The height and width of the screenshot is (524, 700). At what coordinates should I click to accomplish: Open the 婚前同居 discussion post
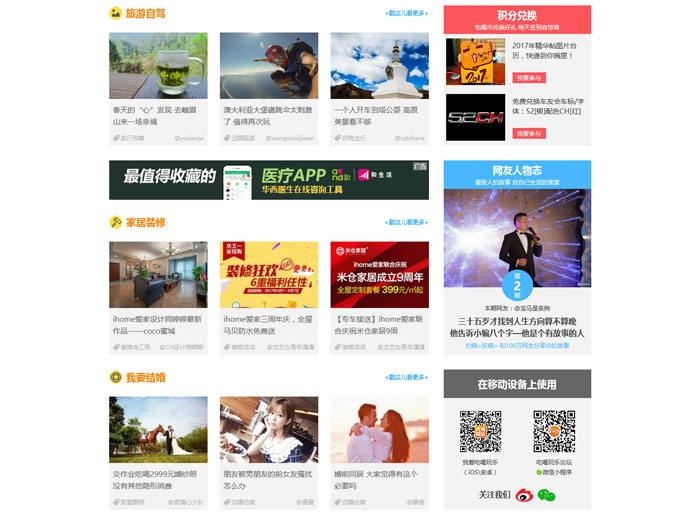(379, 430)
